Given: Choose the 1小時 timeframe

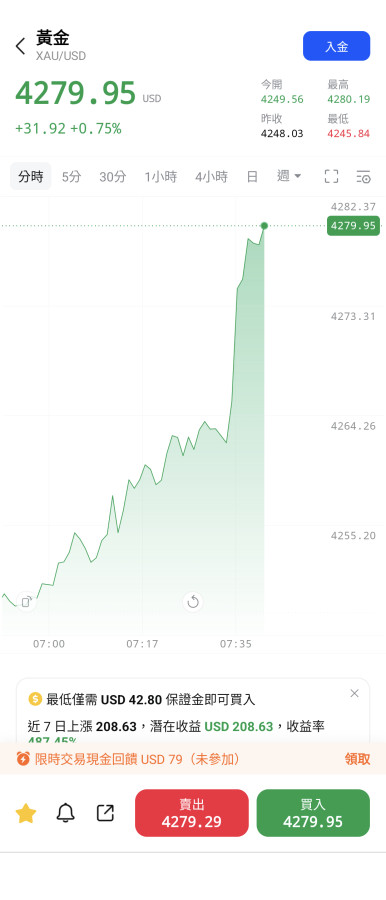Looking at the screenshot, I should 161,176.
